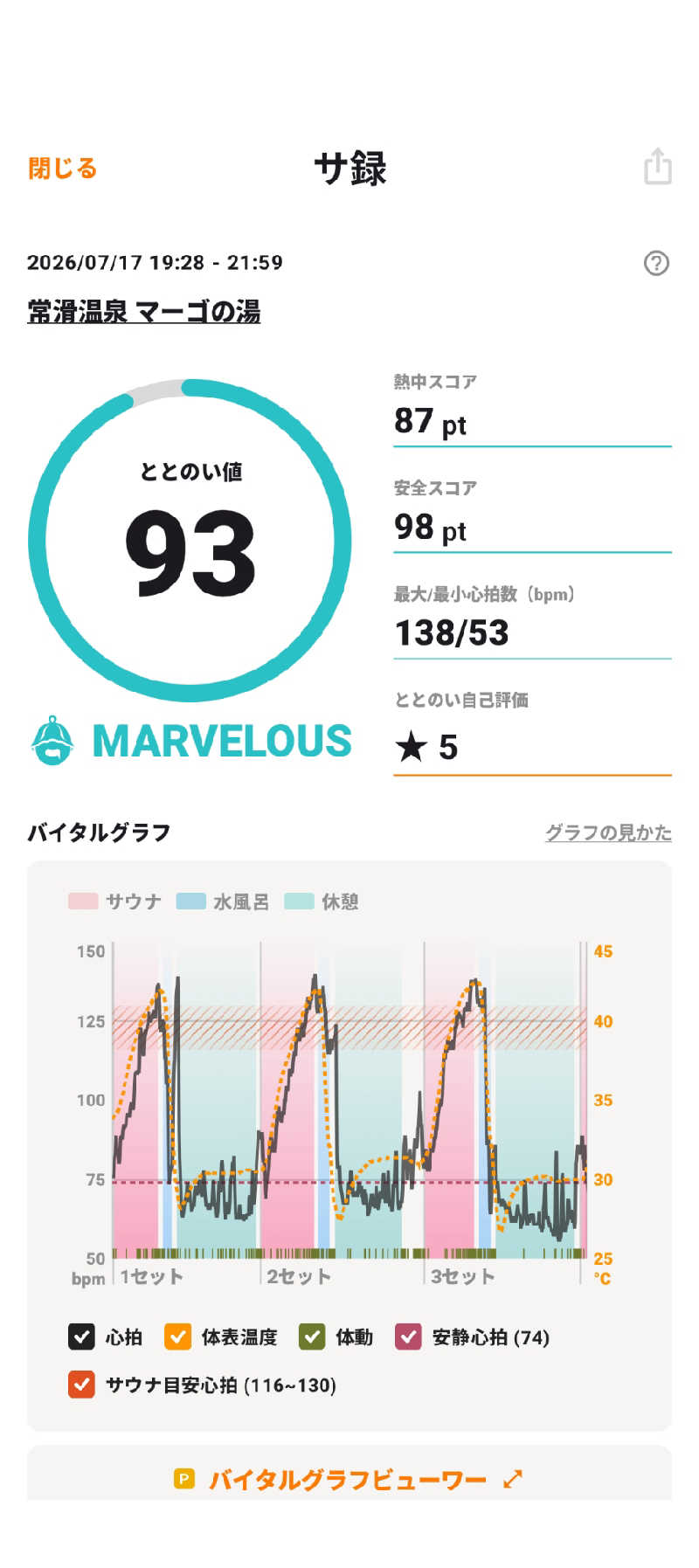
Task: Tap 閉じる to close the record
Action: pyautogui.click(x=62, y=168)
